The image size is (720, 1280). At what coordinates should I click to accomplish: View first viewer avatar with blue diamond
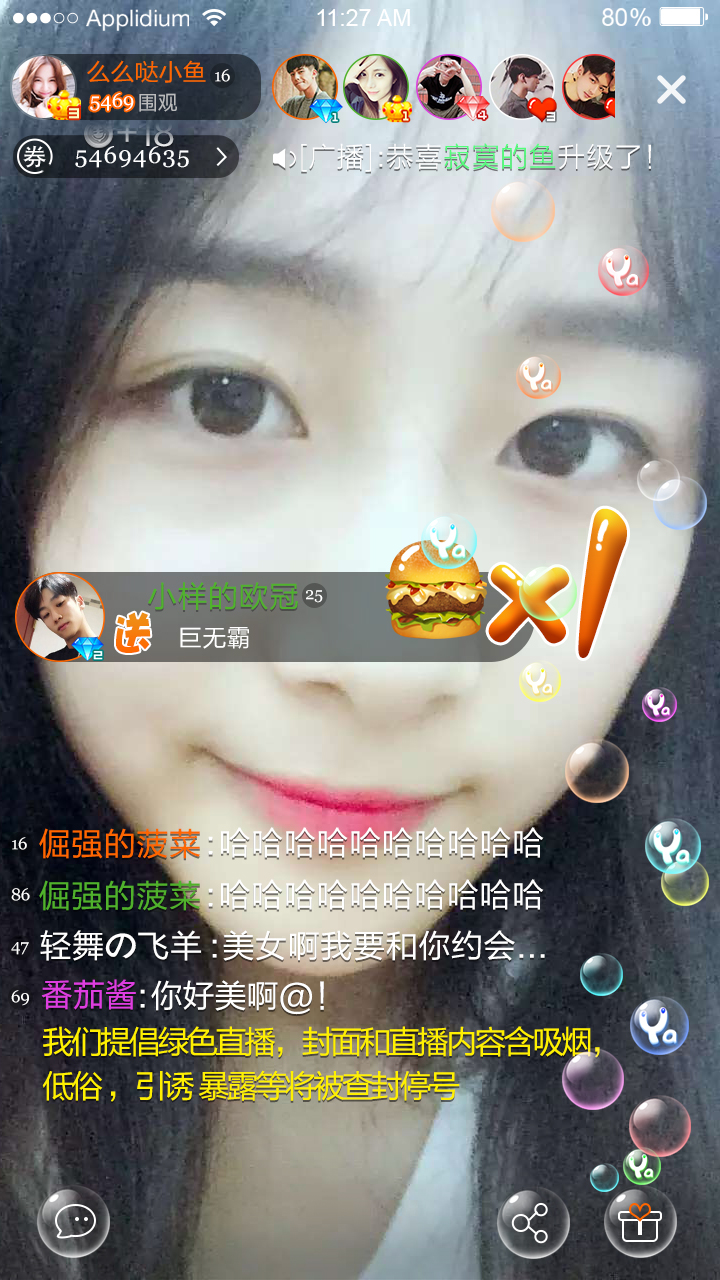[305, 87]
